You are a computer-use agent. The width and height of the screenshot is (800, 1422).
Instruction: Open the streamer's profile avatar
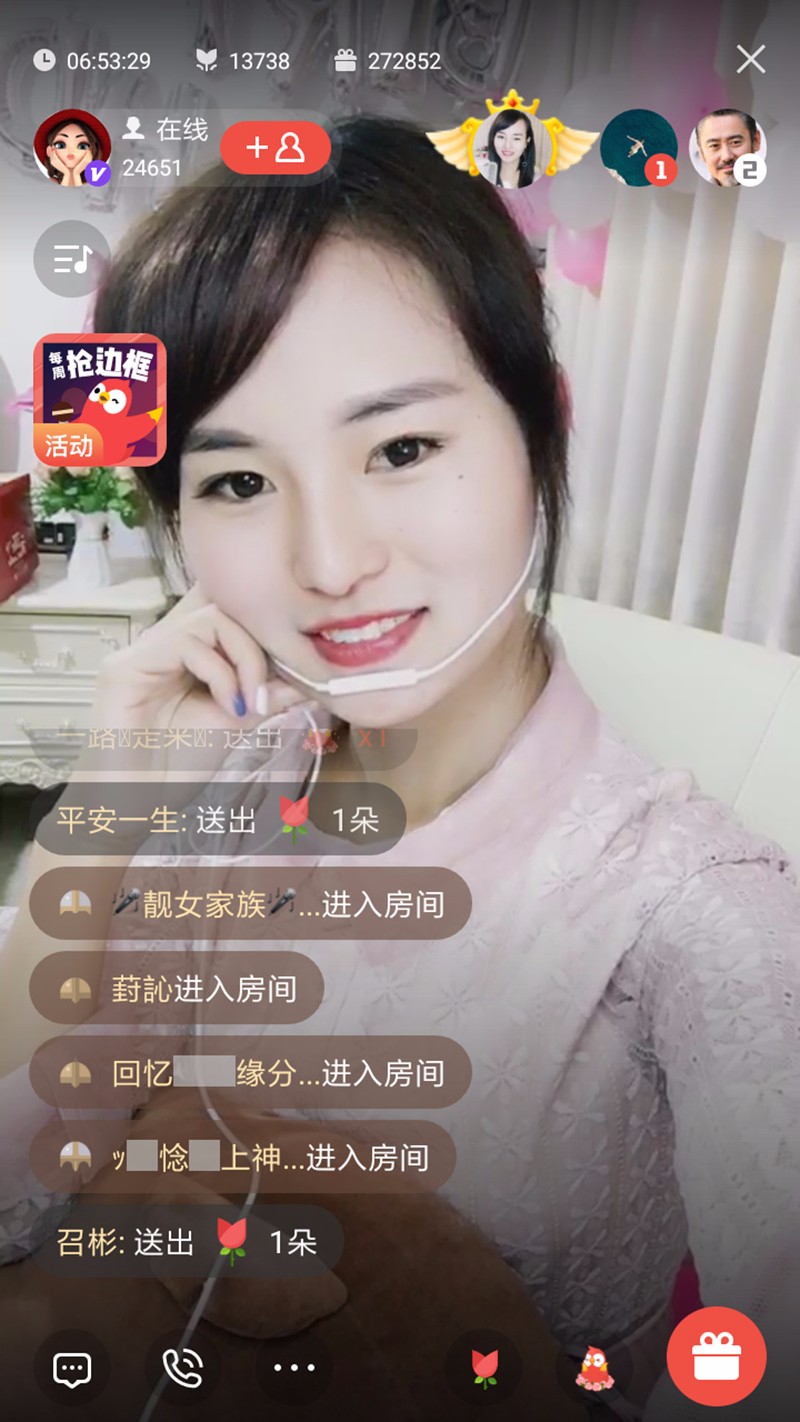[71, 147]
